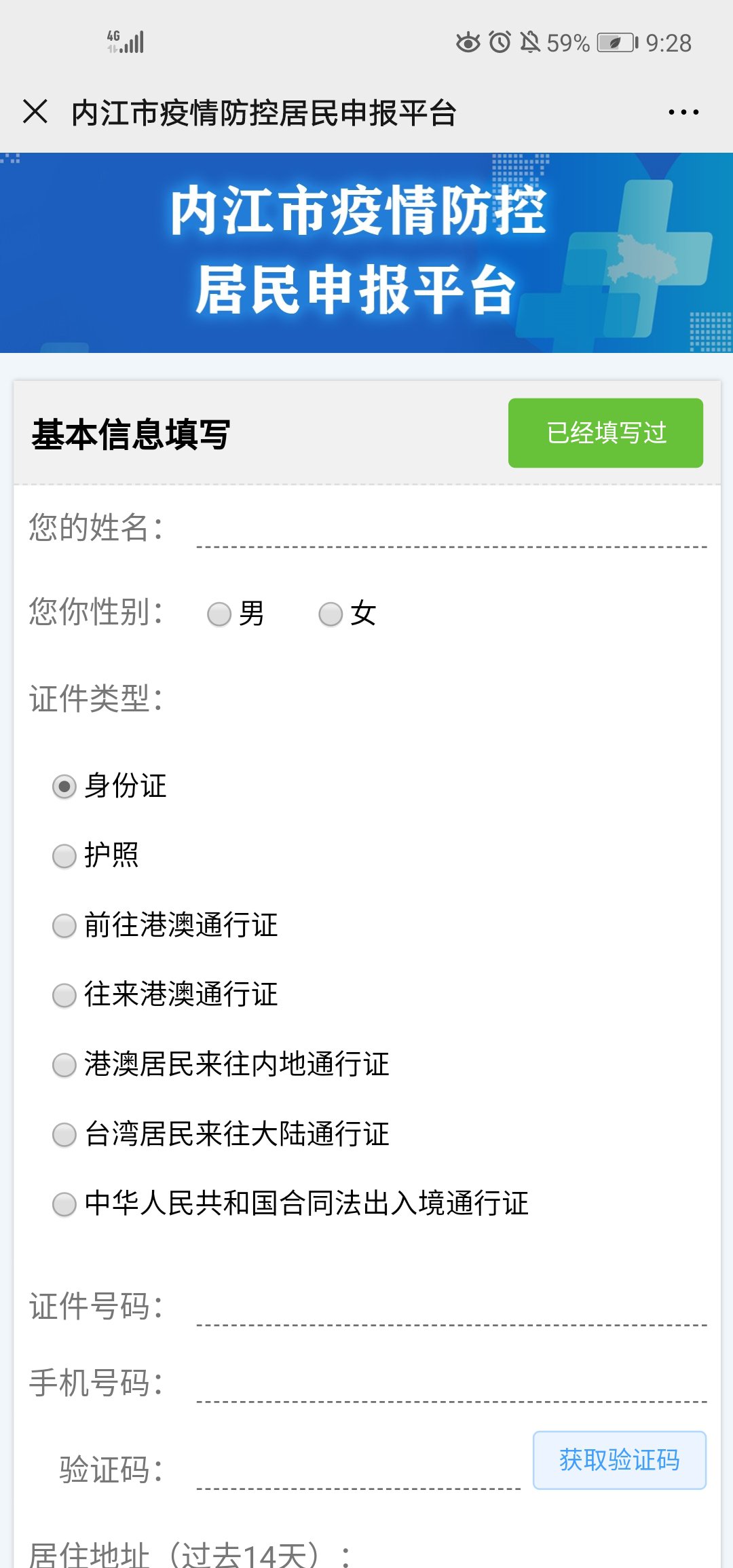
Task: Tap the 已经填写过 button
Action: click(605, 433)
